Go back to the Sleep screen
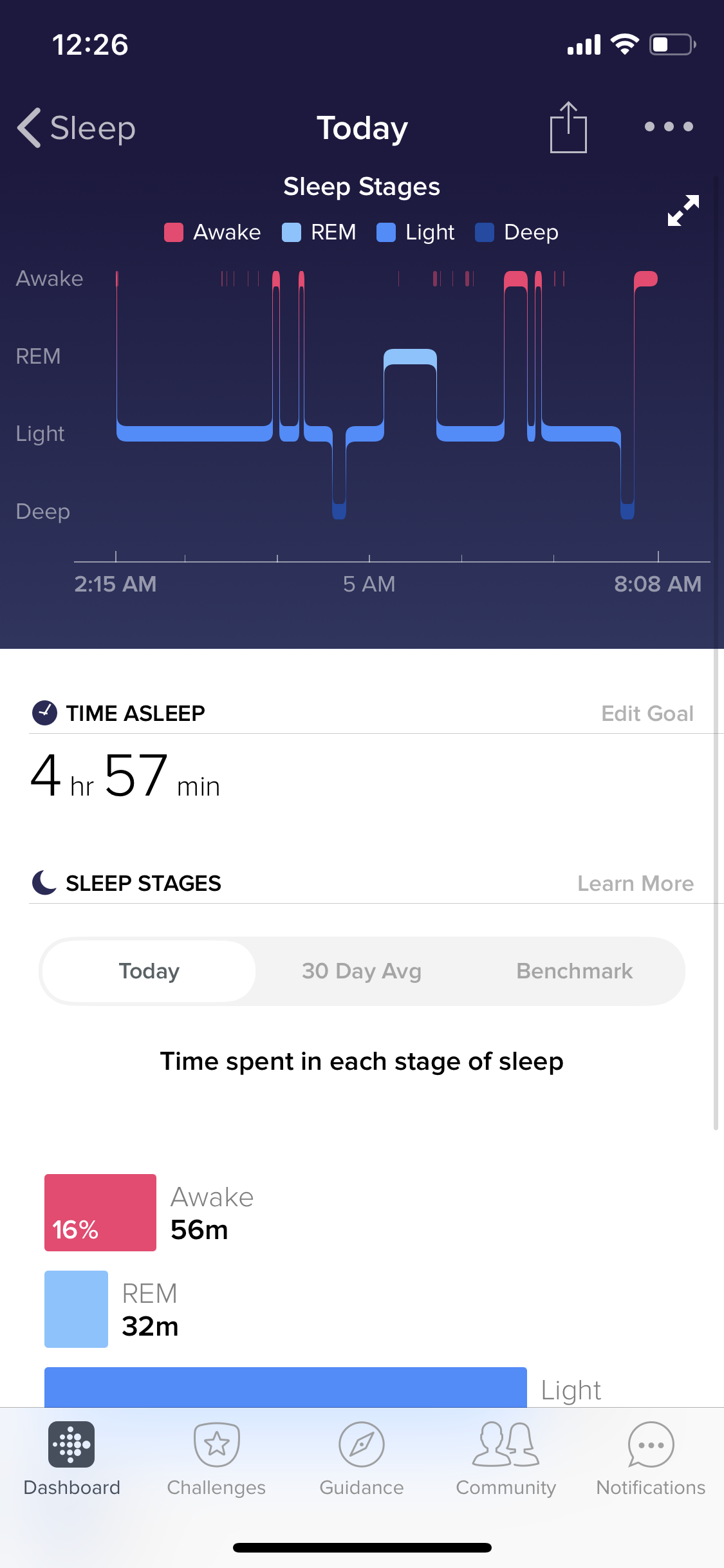Screen dimensions: 724x1568 (77, 127)
